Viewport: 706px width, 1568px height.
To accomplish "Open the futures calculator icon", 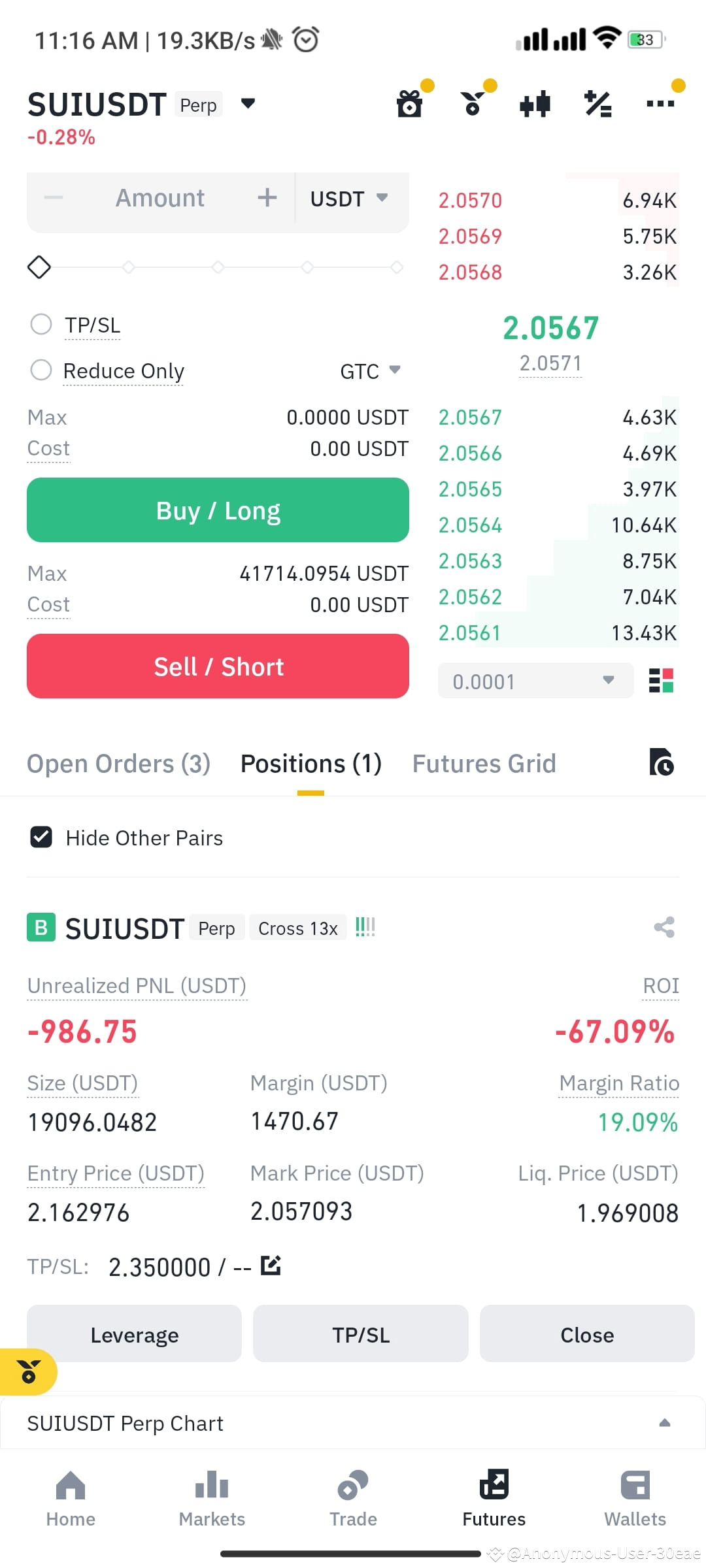I will (597, 103).
